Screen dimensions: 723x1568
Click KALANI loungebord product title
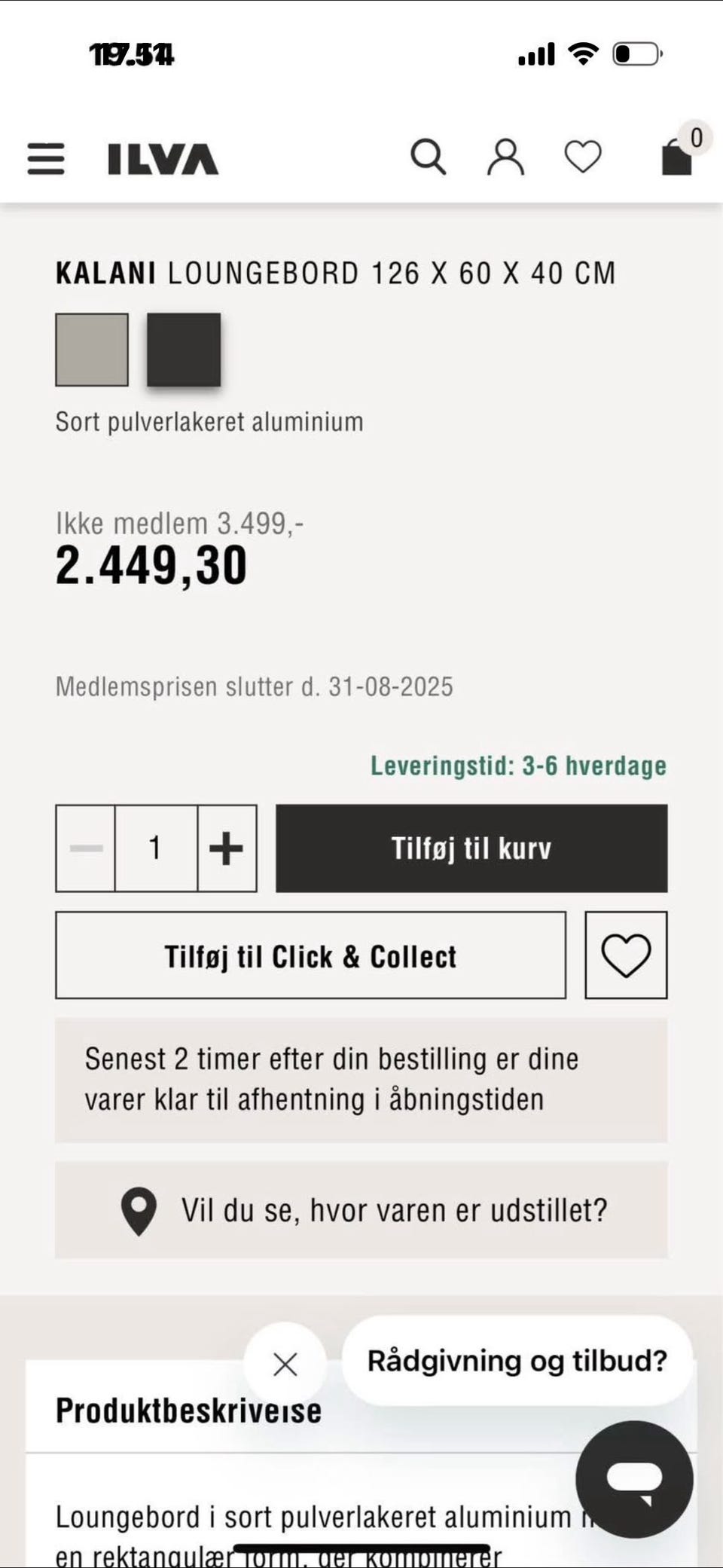tap(334, 273)
